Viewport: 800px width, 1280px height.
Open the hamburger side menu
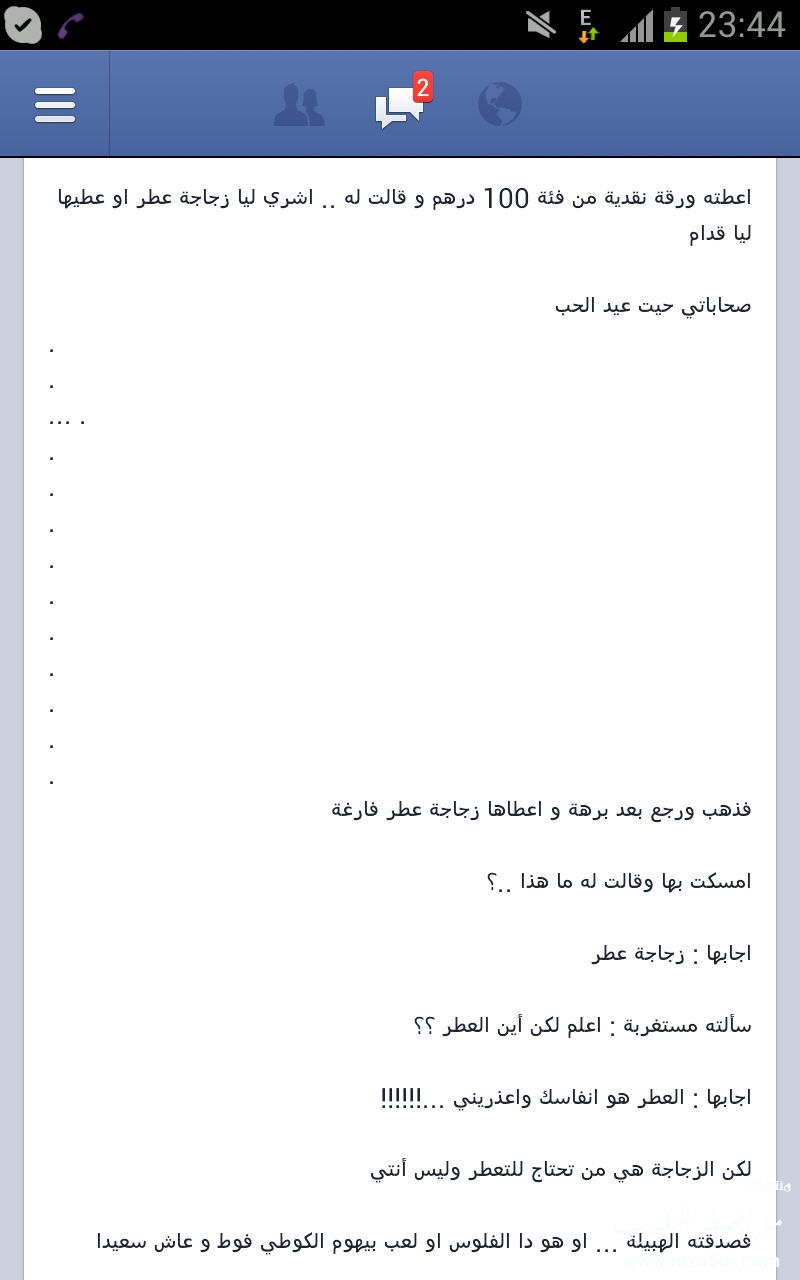[x=55, y=105]
